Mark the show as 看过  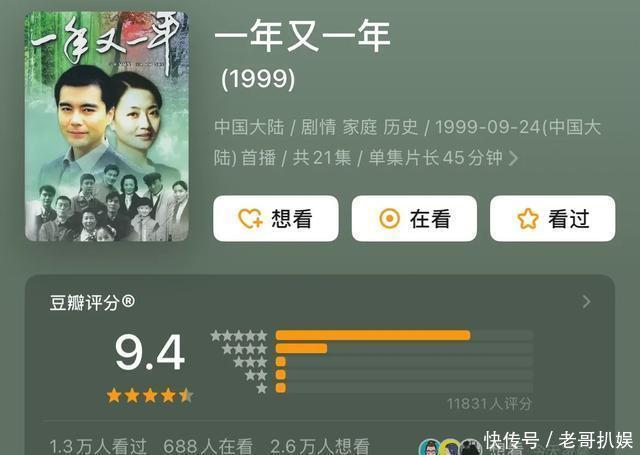coord(552,218)
